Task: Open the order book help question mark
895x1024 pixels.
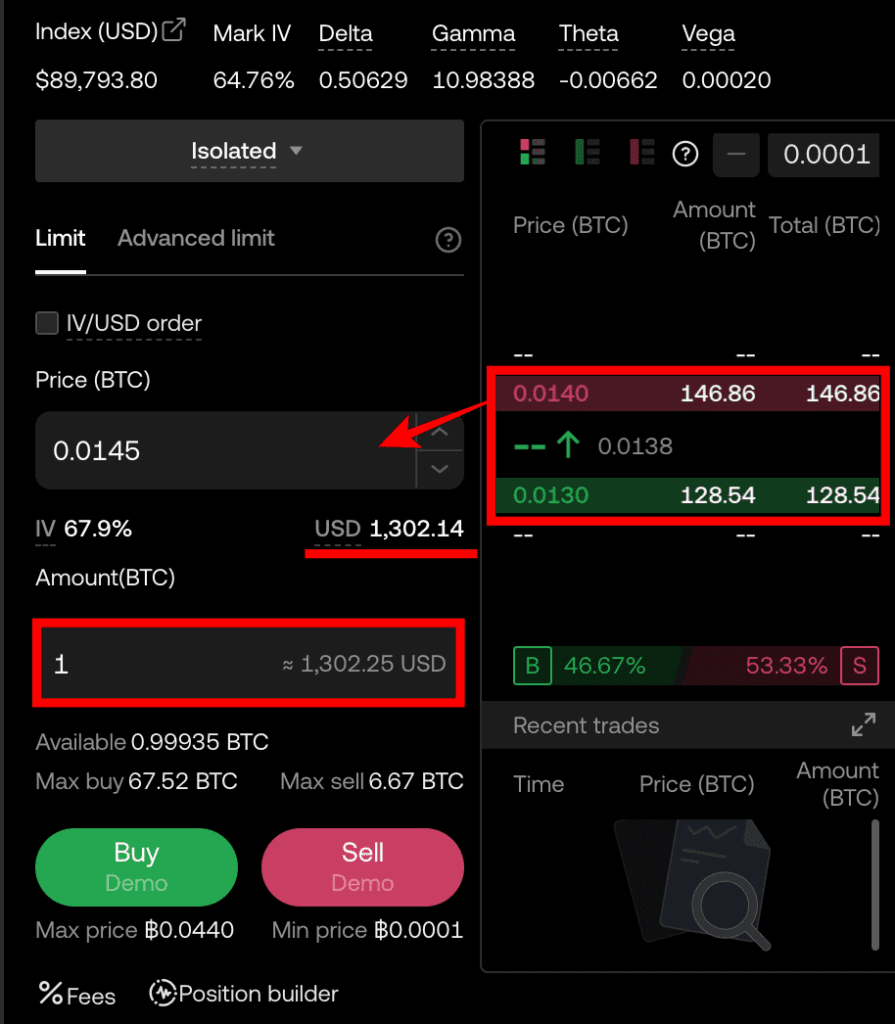Action: pos(684,153)
